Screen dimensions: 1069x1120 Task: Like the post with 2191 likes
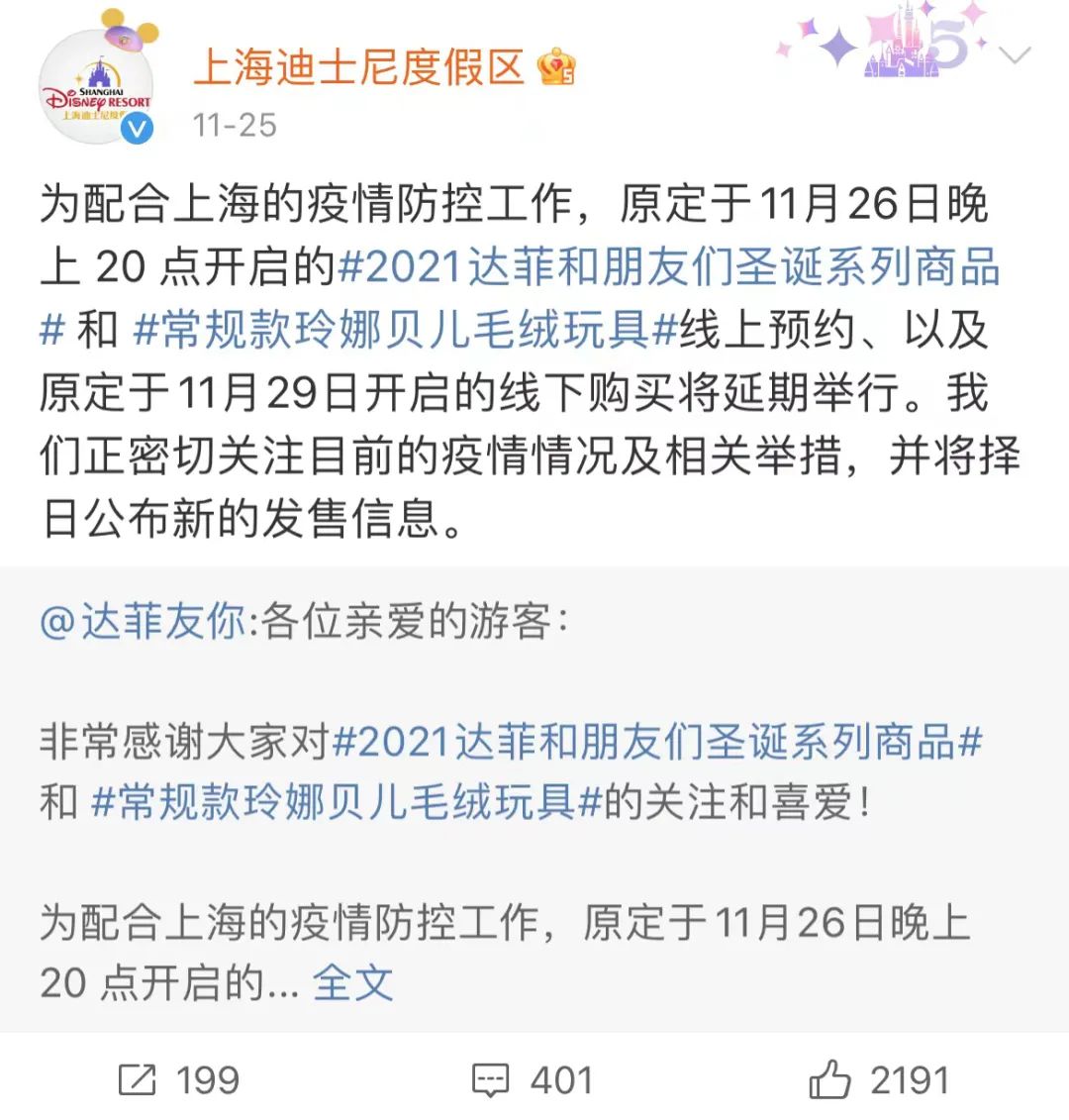(879, 1080)
